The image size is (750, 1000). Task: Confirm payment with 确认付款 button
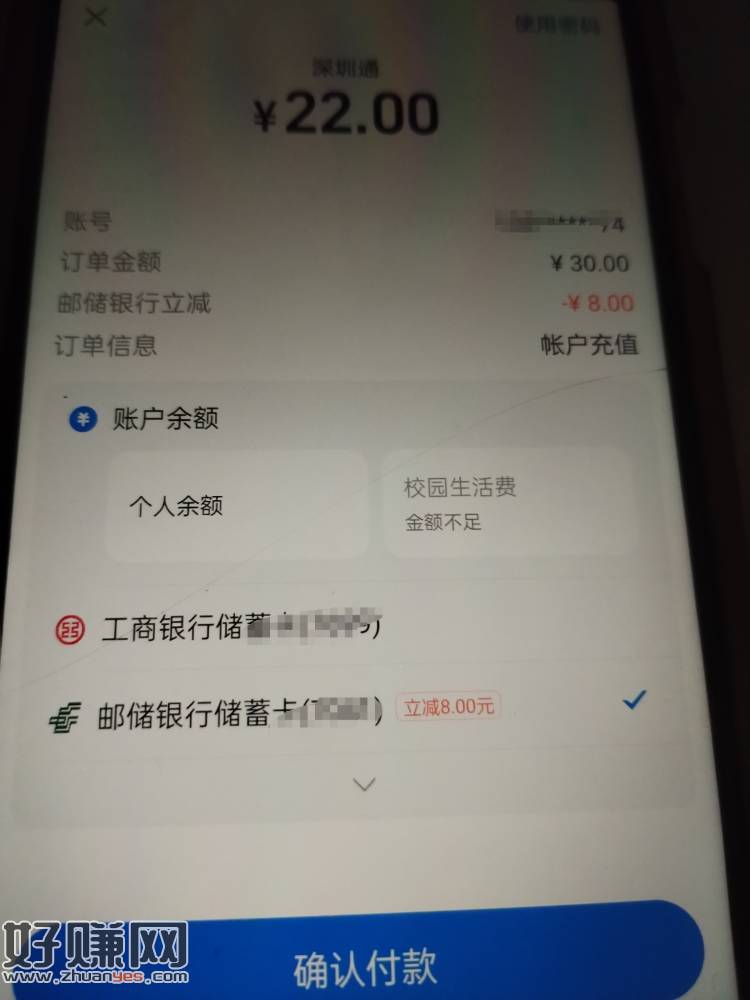pyautogui.click(x=366, y=967)
